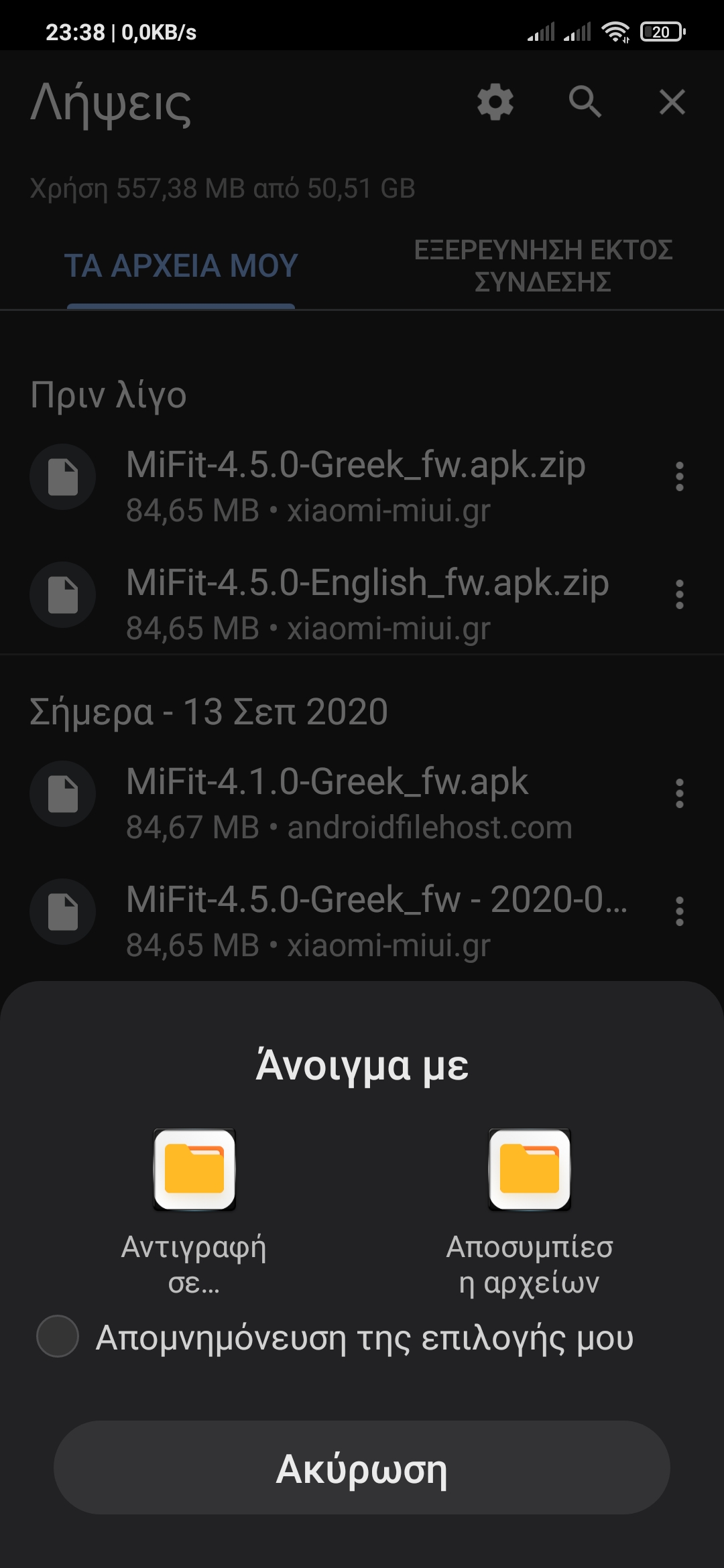Open the 'MiFit-4.5.0-Greek_fw - 2020-0…' download

click(375, 912)
